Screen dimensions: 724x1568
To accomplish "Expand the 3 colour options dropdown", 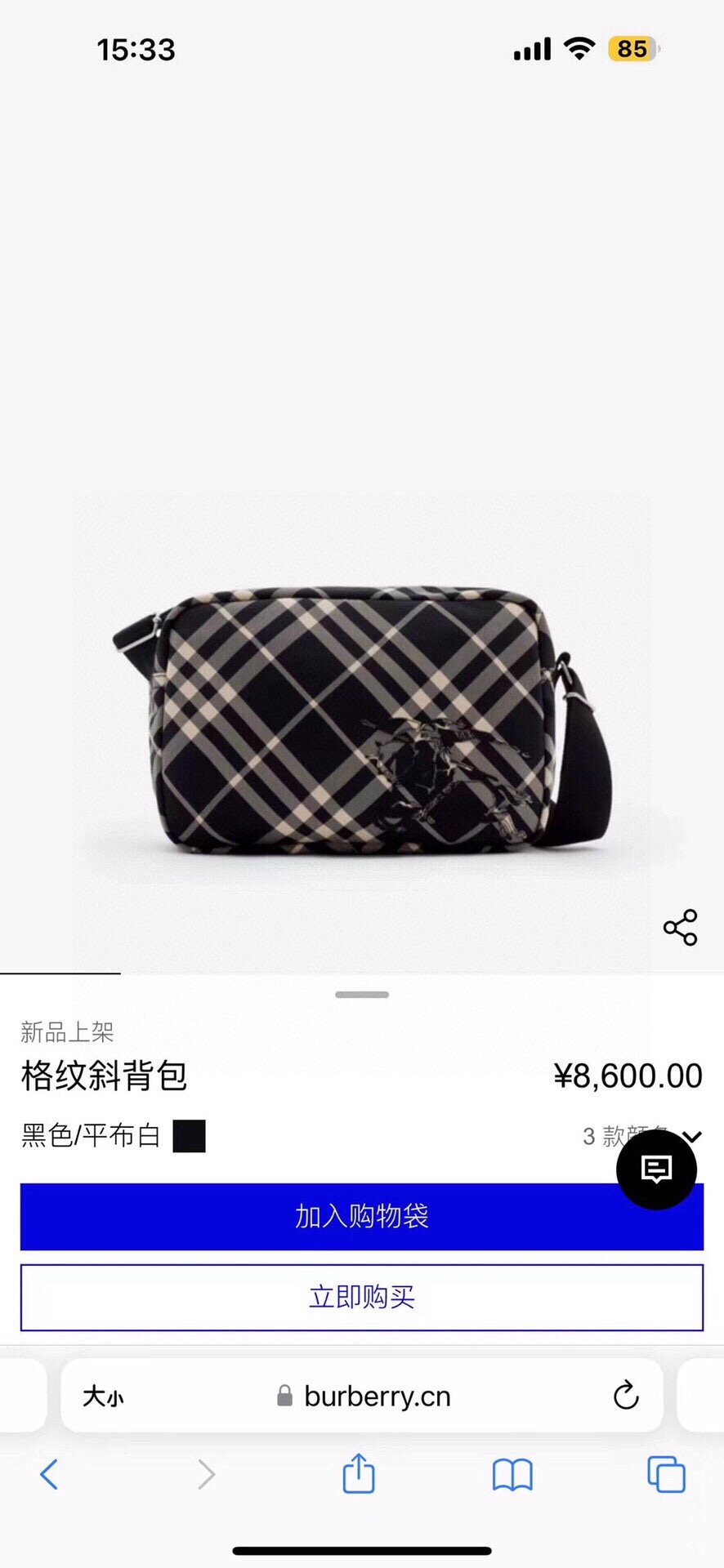I will [691, 1136].
